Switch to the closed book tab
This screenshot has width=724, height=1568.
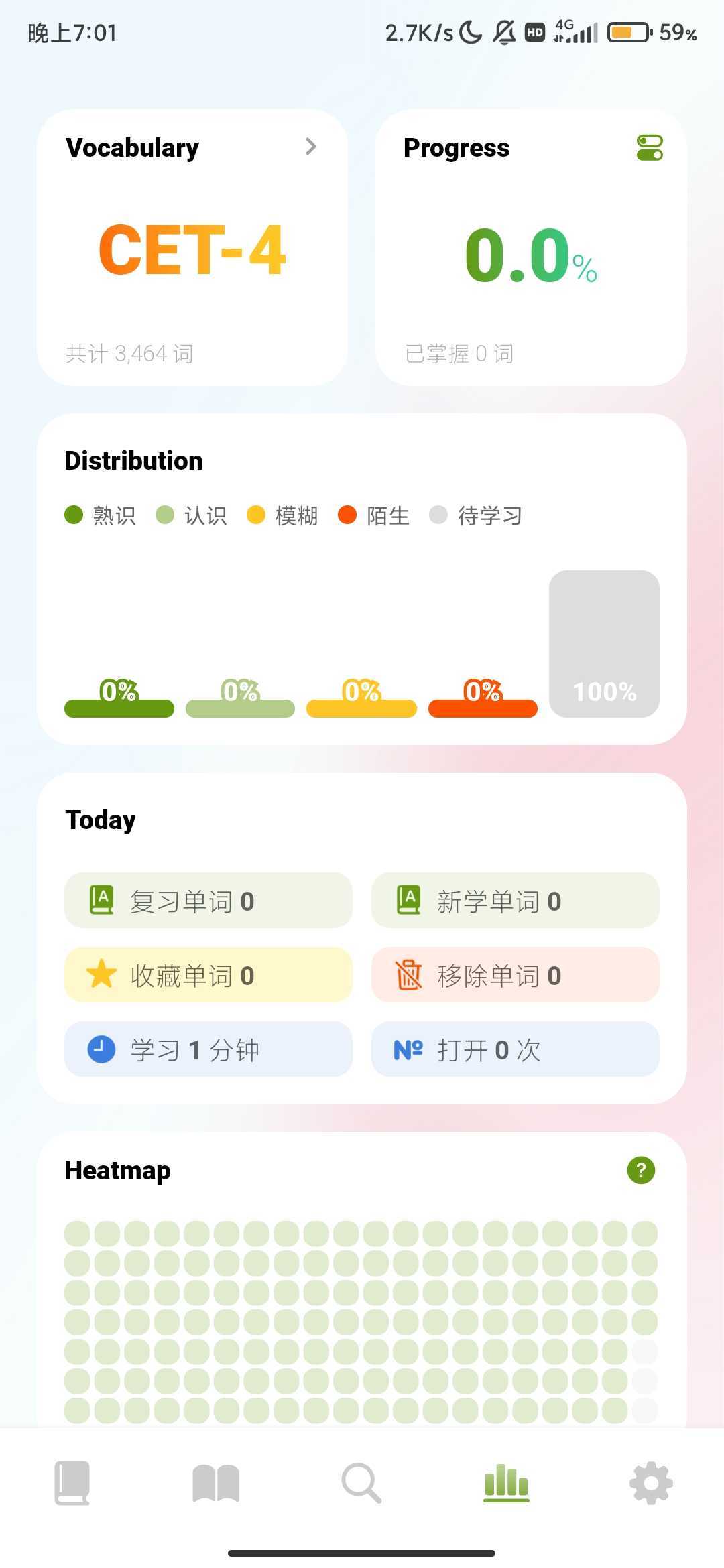coord(72,1483)
